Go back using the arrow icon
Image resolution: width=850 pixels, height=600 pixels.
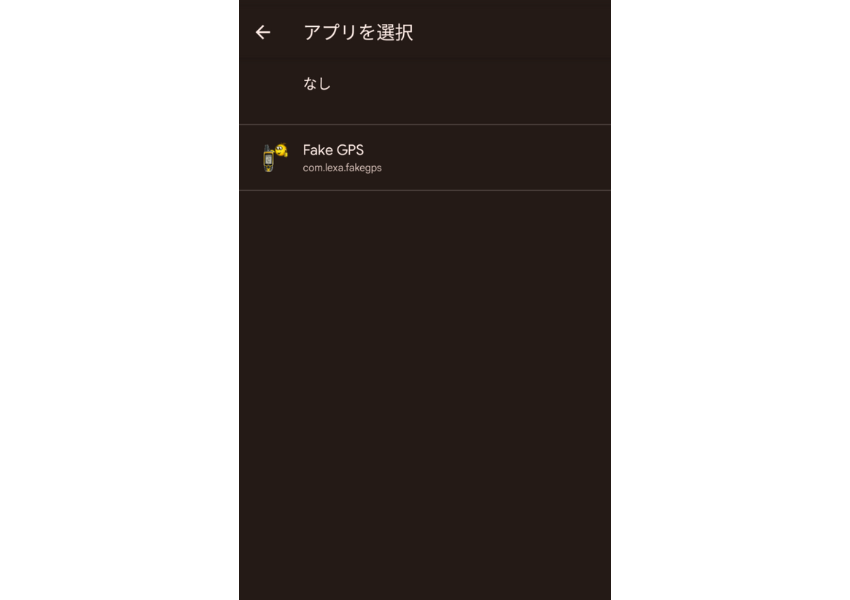point(263,32)
